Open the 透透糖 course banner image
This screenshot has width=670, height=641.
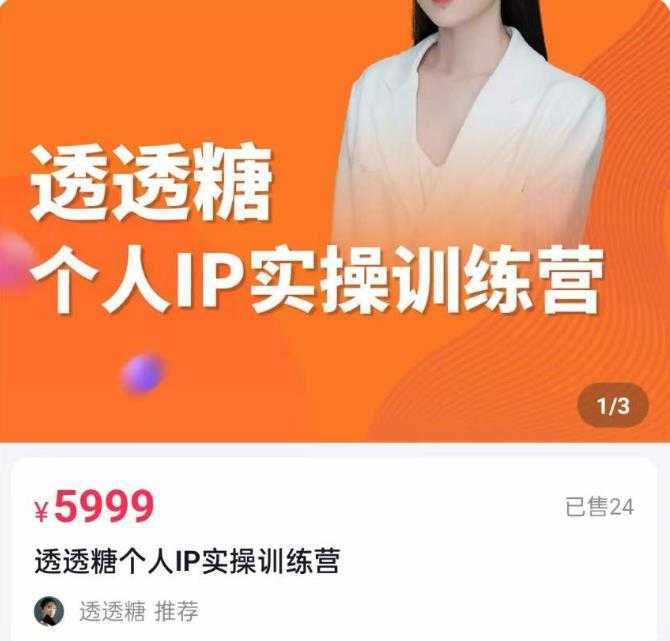coord(335,220)
